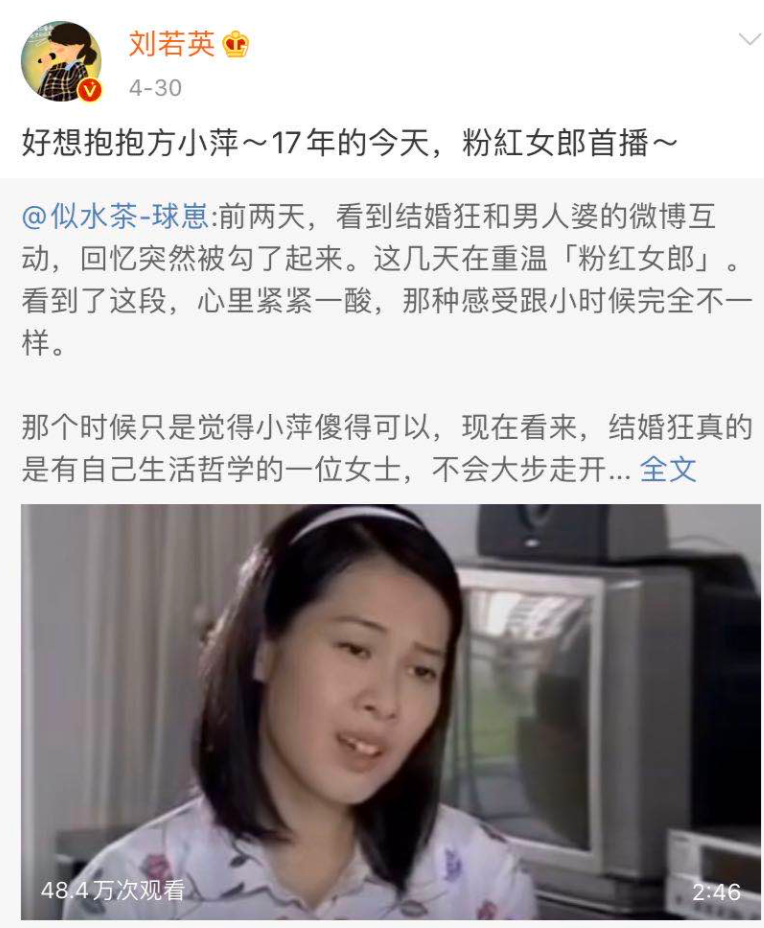This screenshot has width=764, height=928.
Task: Open the username 刘若英
Action: pos(171,44)
